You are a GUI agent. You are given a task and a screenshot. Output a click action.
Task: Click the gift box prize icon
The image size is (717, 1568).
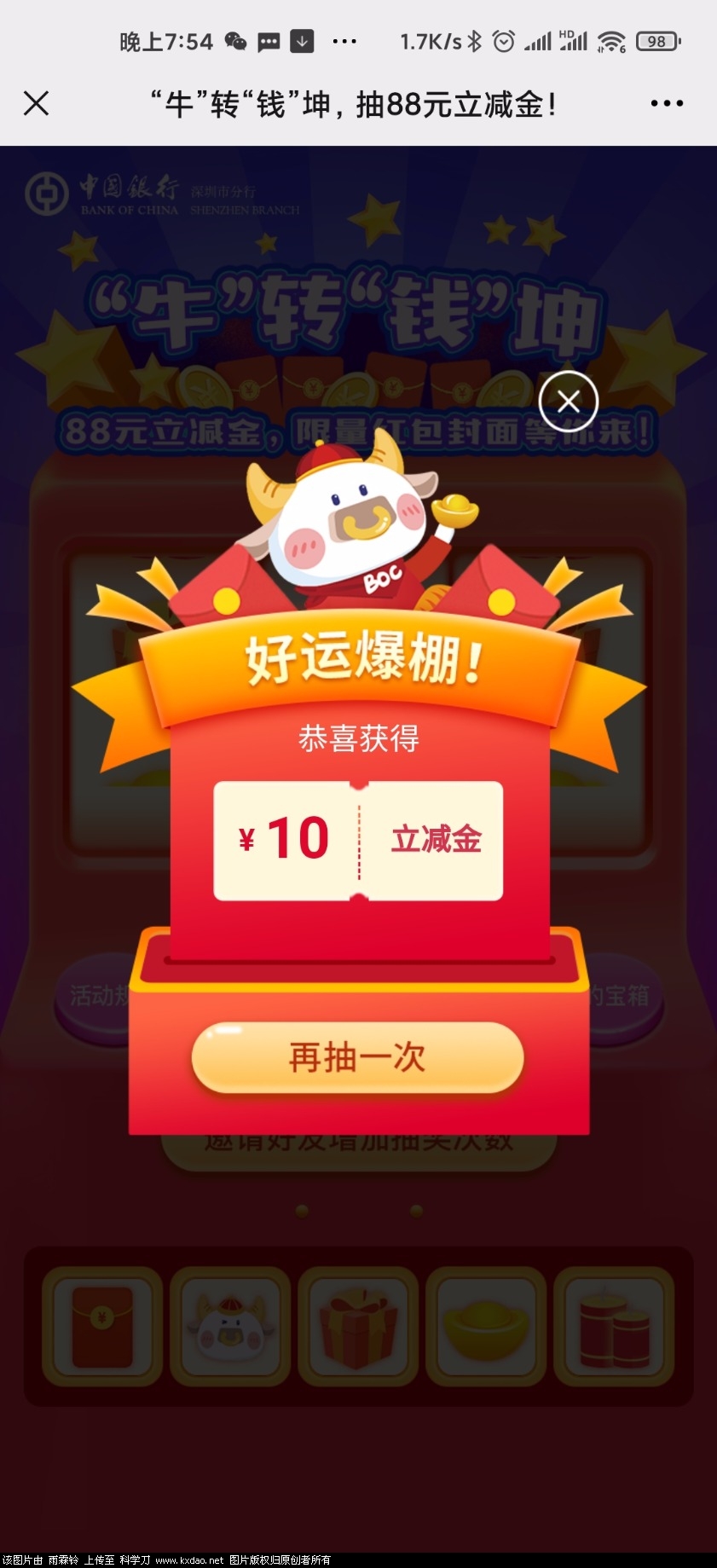click(x=358, y=1328)
